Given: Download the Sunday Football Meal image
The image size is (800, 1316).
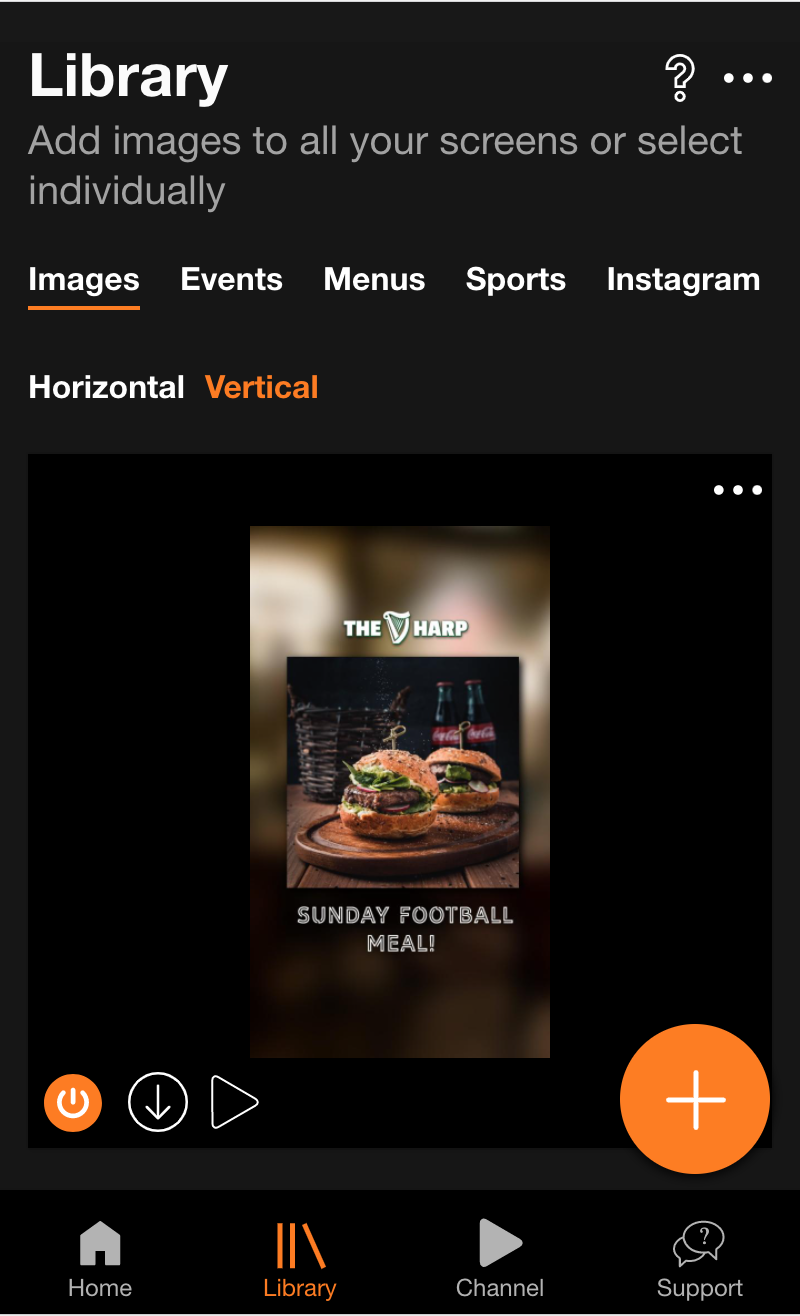Looking at the screenshot, I should [x=158, y=1102].
